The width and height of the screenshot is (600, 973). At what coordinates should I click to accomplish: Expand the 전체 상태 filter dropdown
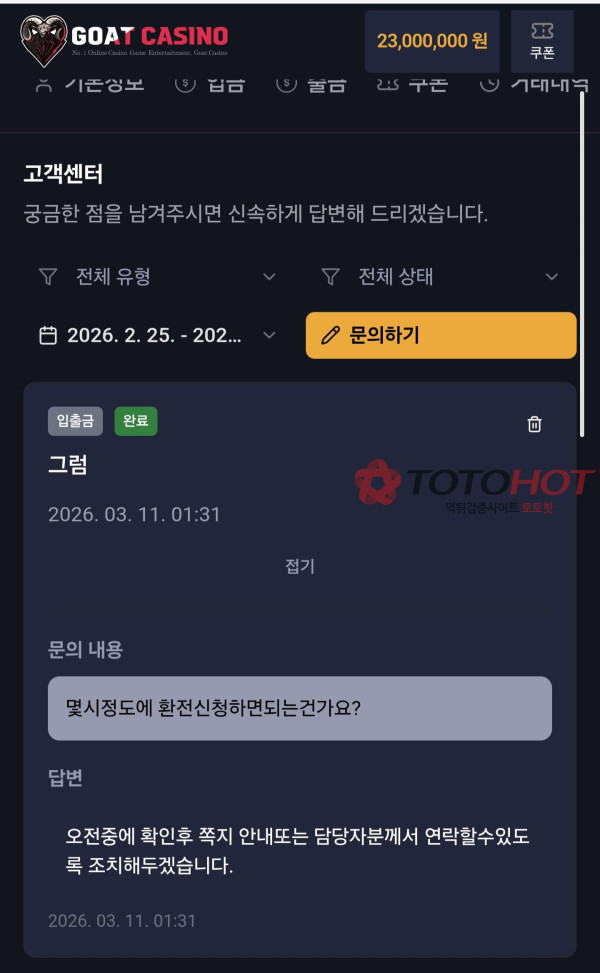click(439, 277)
